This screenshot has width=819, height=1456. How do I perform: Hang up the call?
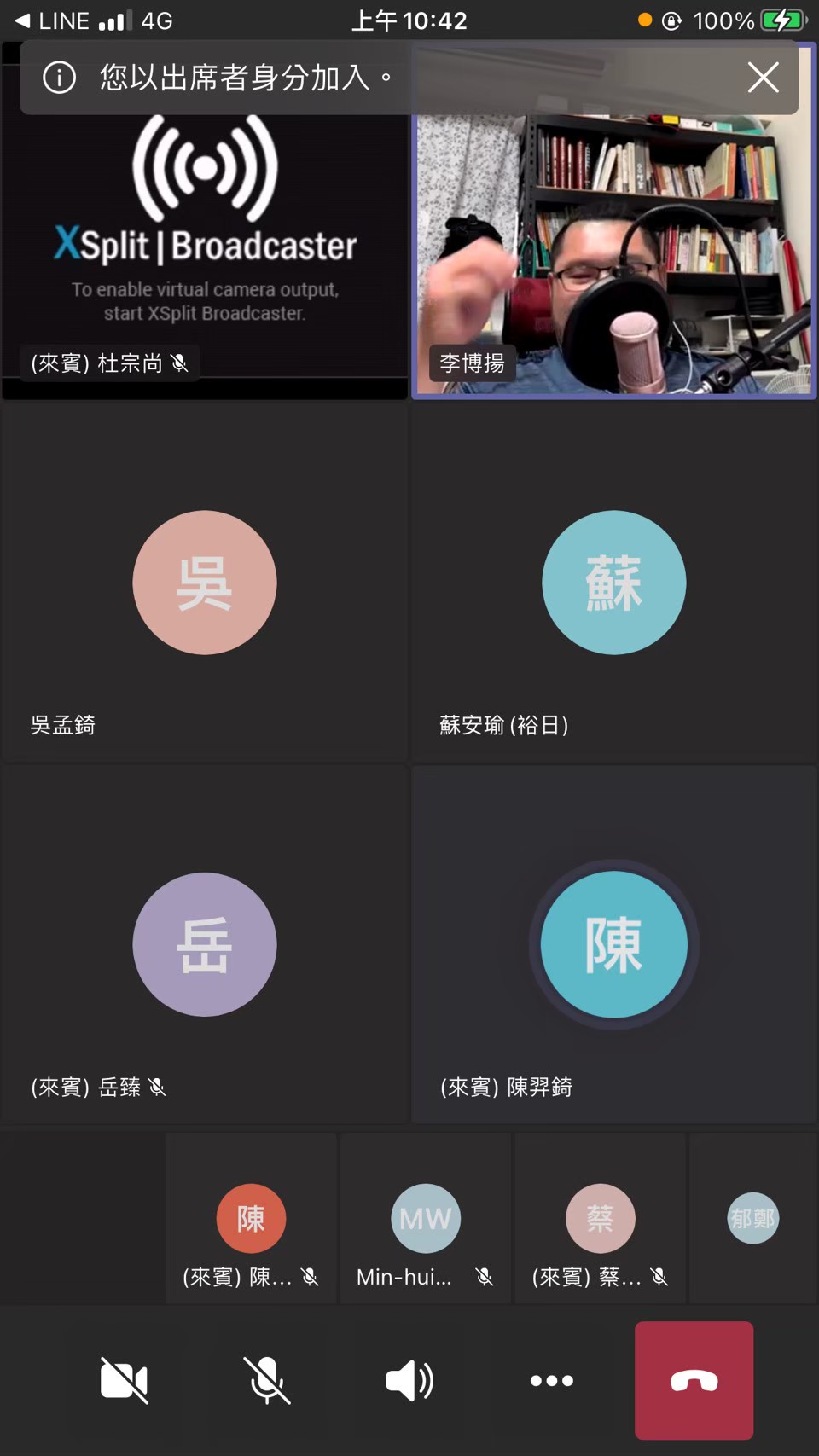tap(694, 1380)
